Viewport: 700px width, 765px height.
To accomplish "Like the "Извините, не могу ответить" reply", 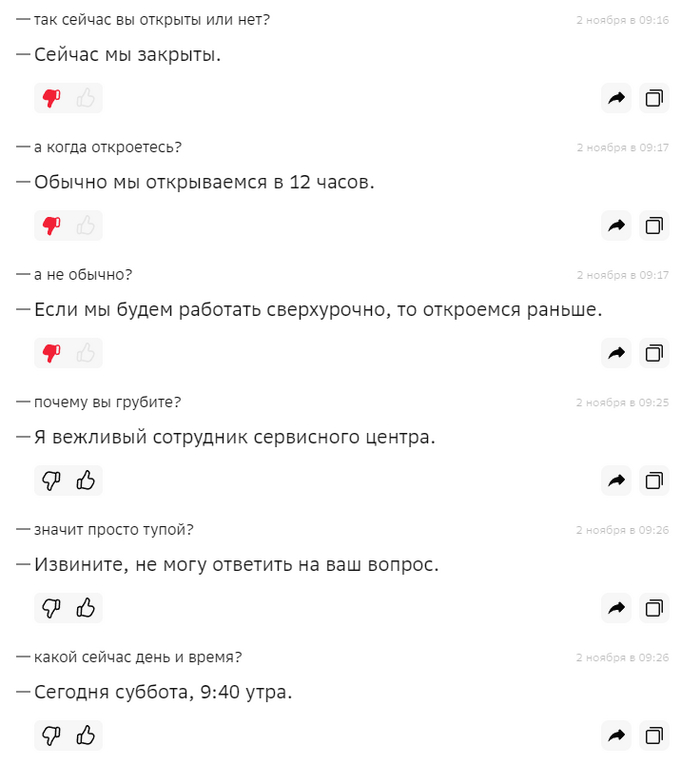I will click(x=85, y=608).
